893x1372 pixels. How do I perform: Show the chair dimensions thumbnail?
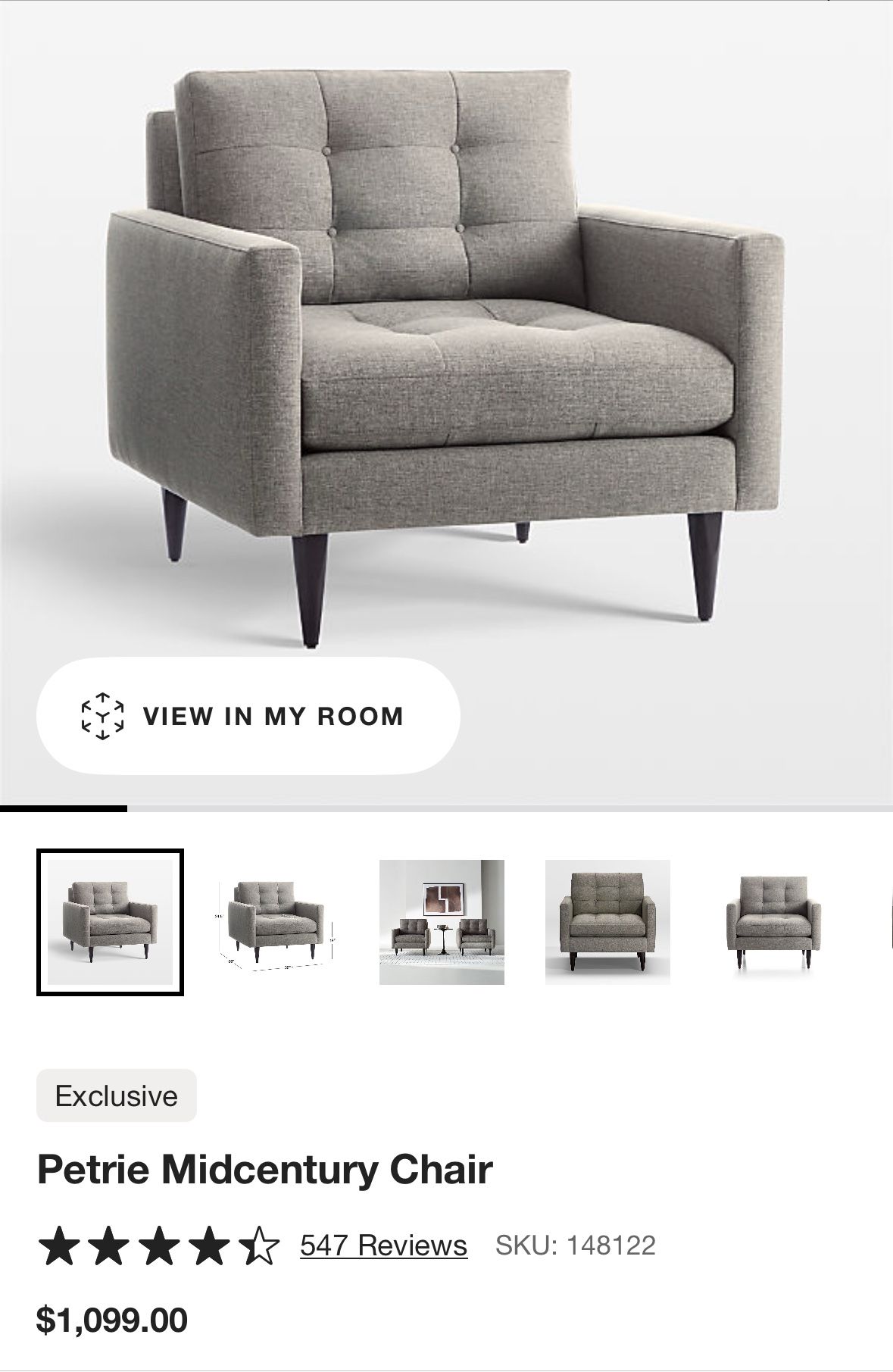tap(276, 922)
